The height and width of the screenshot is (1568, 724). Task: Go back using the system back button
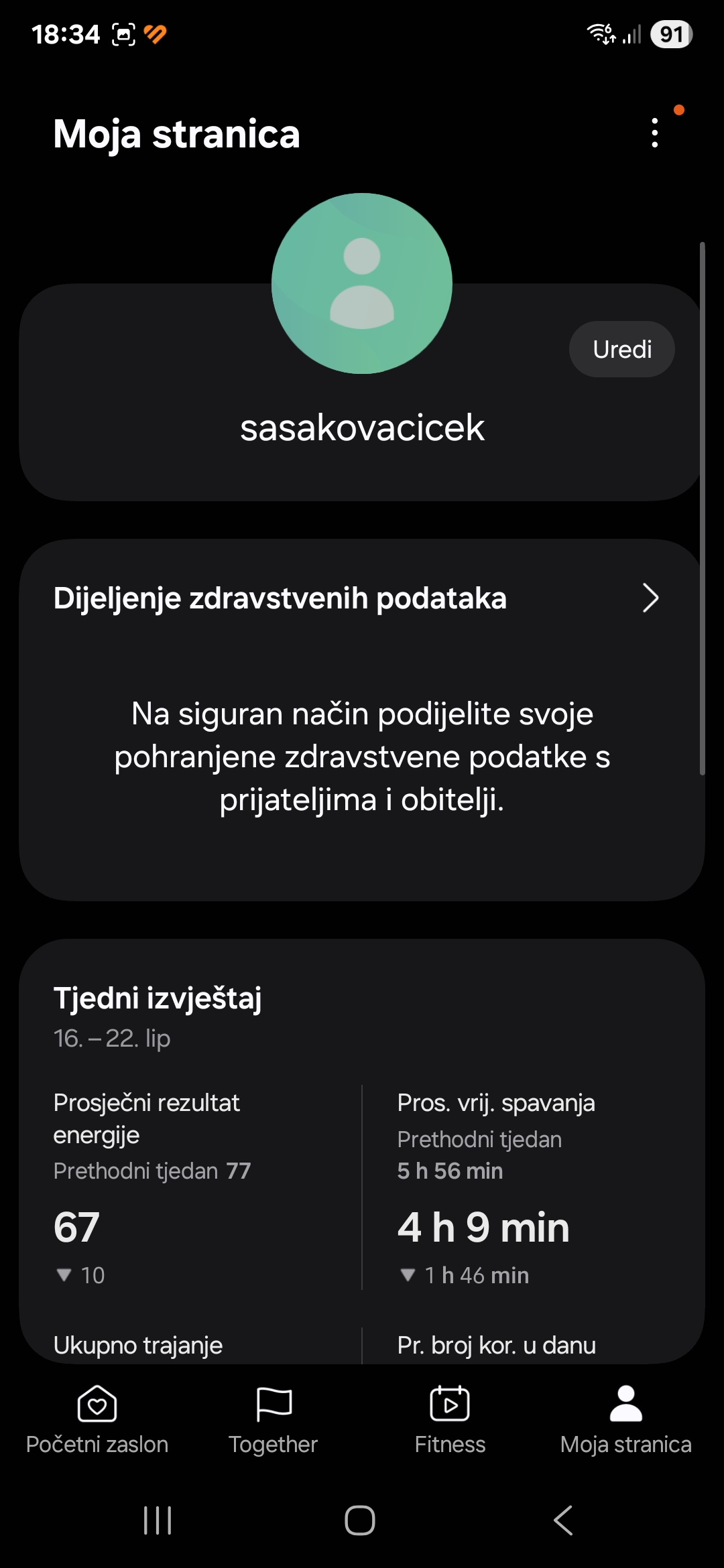pyautogui.click(x=563, y=1520)
